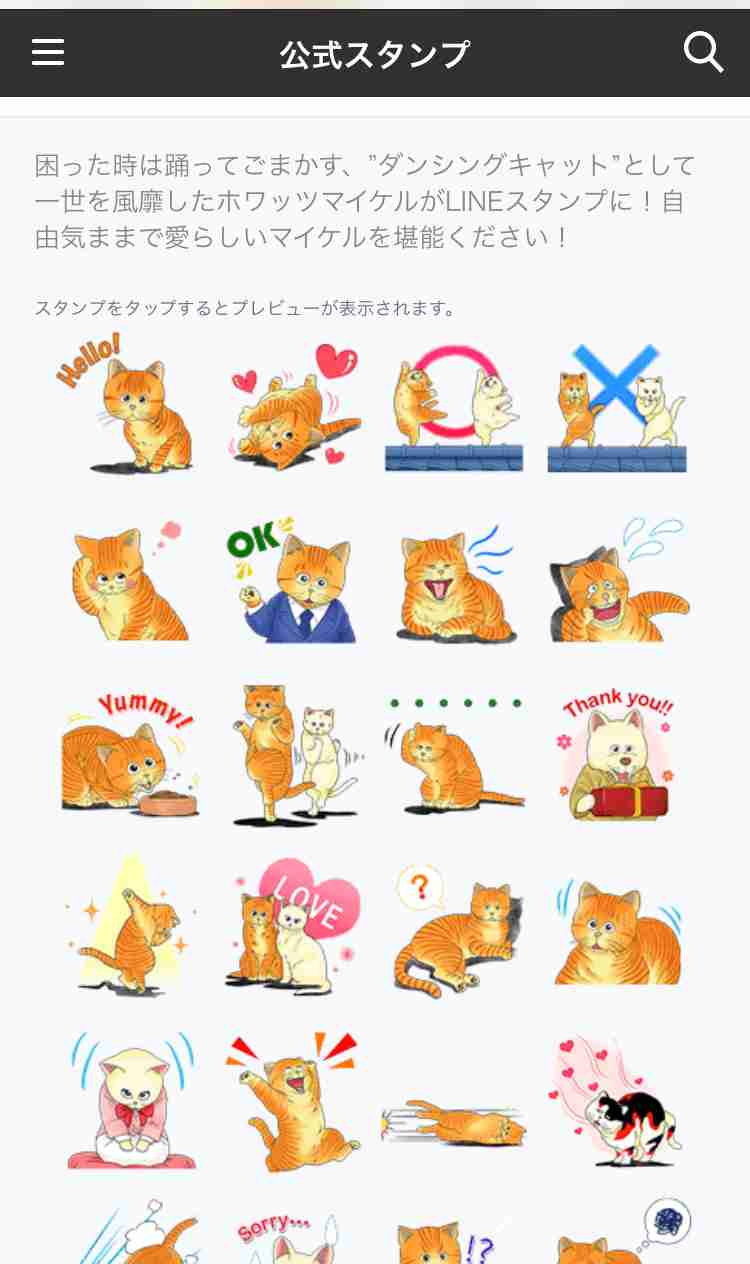This screenshot has height=1264, width=750.
Task: Open the hamburger menu
Action: (x=48, y=52)
